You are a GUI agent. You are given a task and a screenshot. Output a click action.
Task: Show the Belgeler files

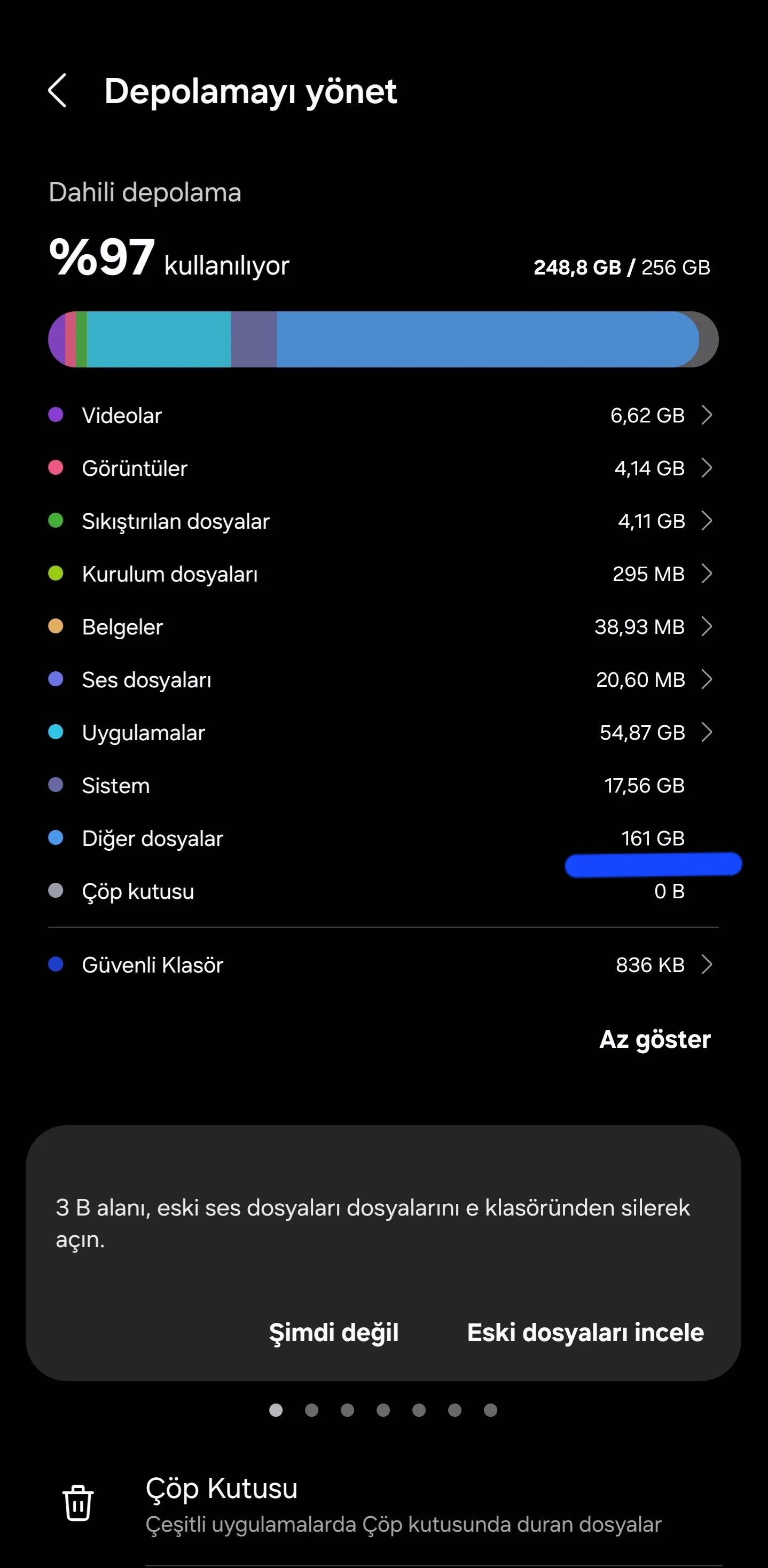coord(382,627)
